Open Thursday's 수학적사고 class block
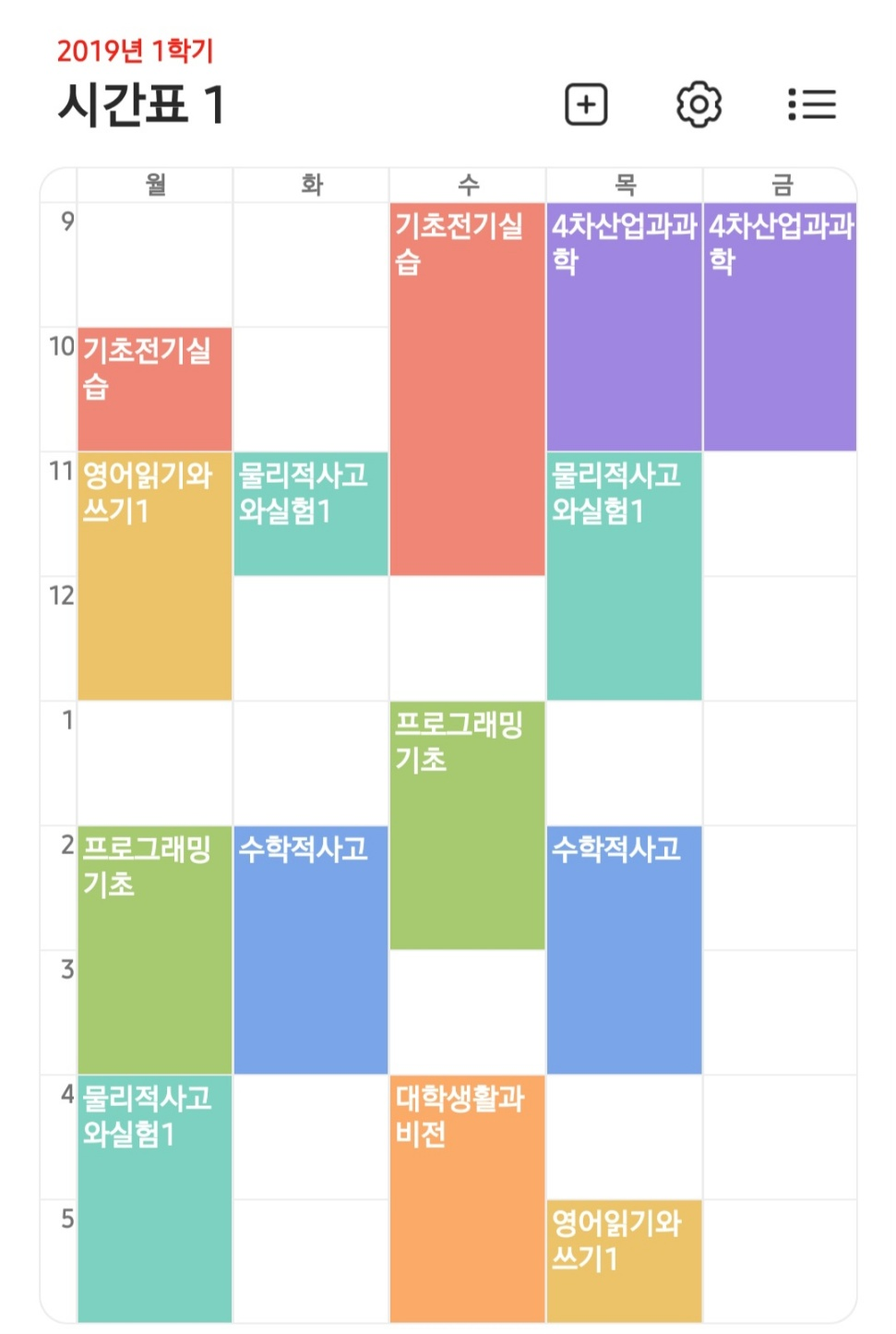 624,949
